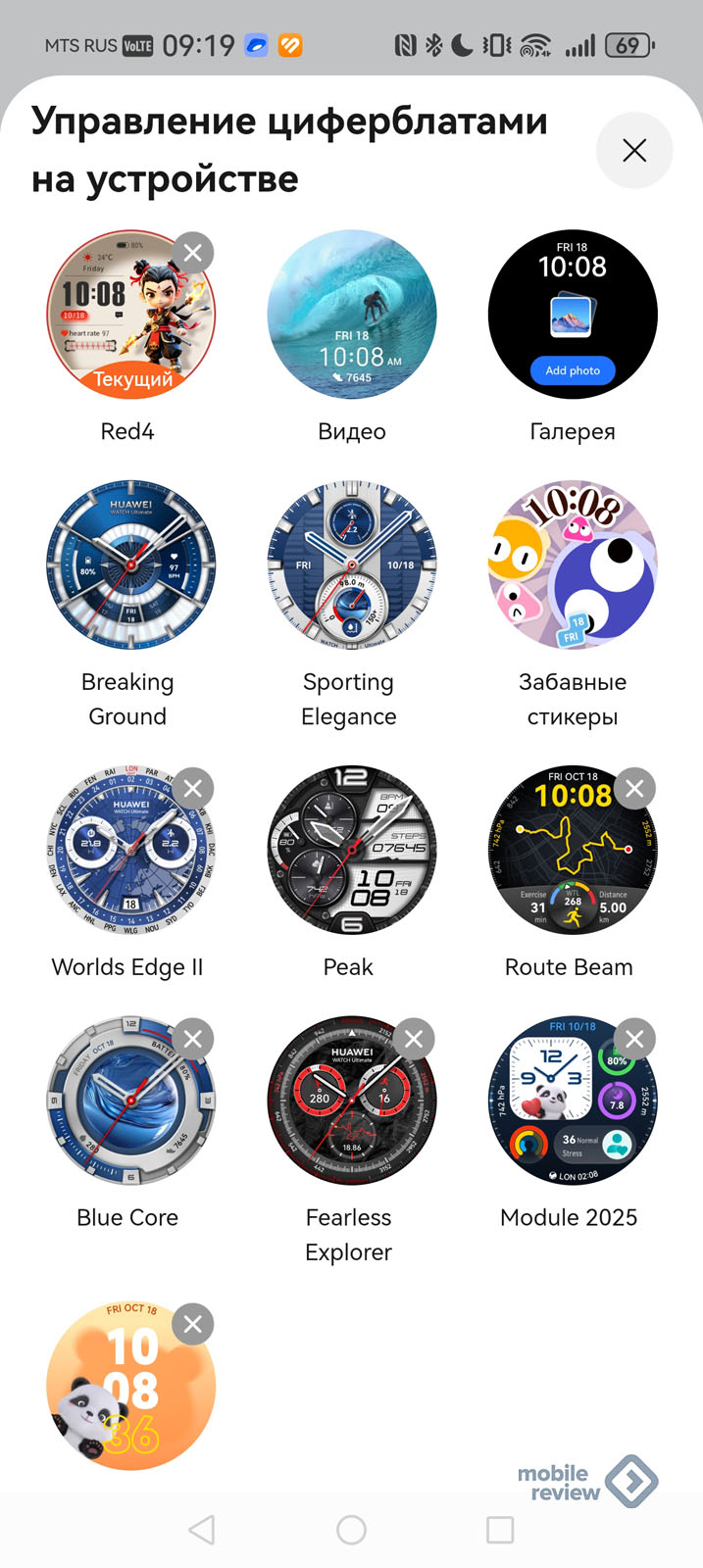Delete the Module 2025 watch face
The height and width of the screenshot is (1568, 703).
pyautogui.click(x=634, y=1039)
